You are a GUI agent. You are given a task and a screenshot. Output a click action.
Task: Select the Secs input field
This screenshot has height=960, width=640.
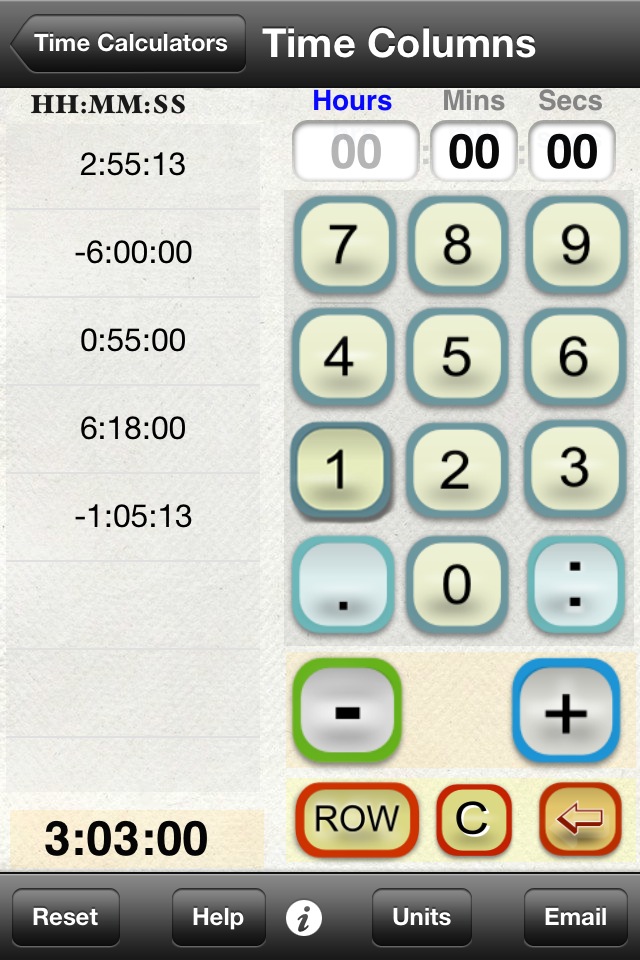[x=571, y=152]
